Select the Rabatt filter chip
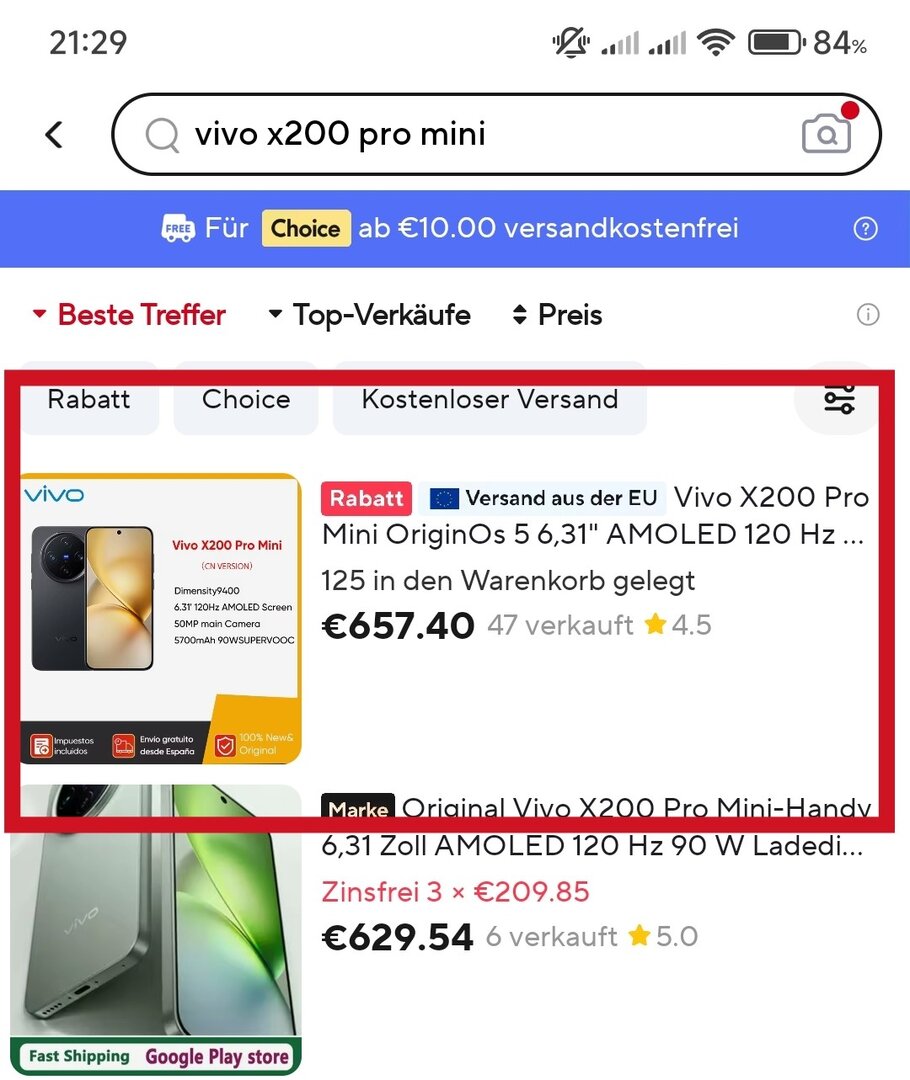 pos(89,400)
